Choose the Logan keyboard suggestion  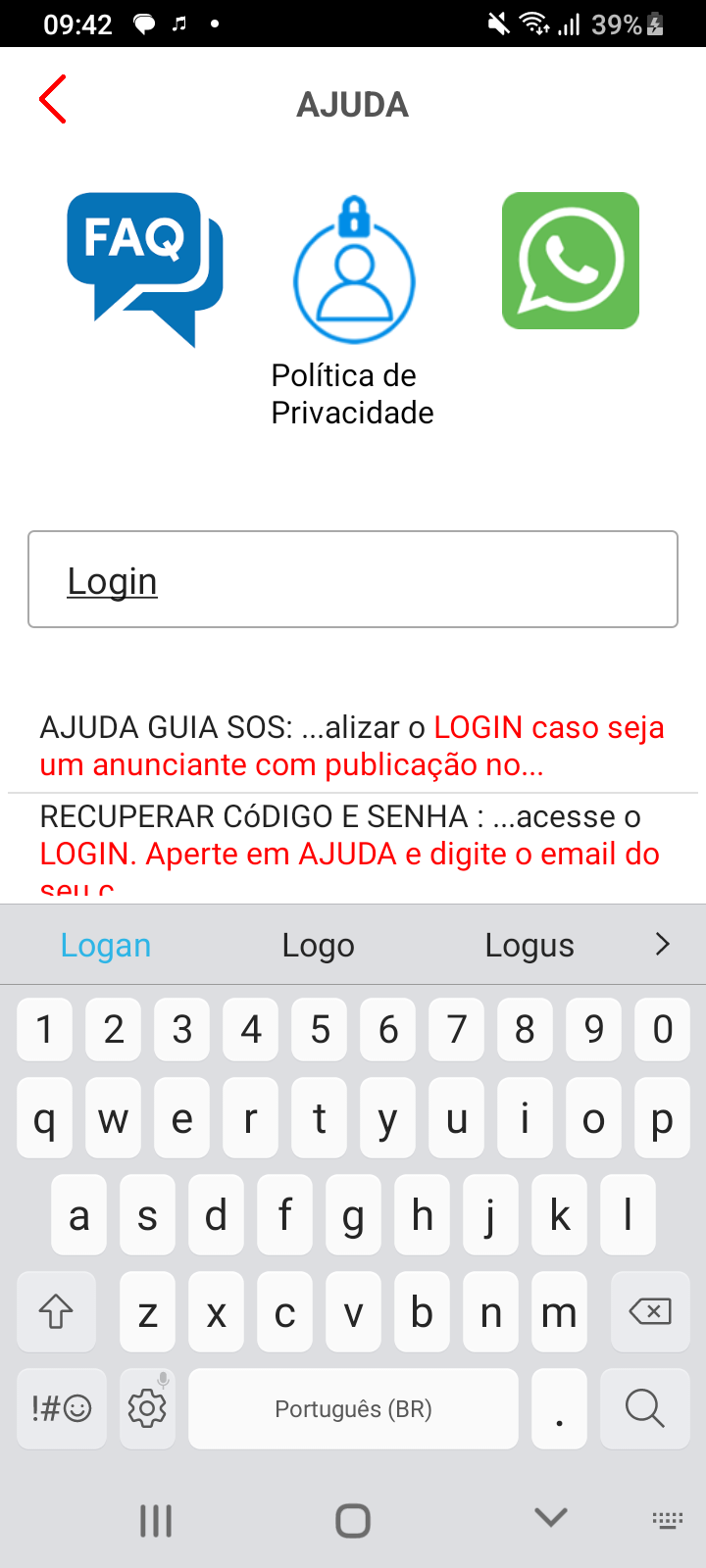click(106, 945)
